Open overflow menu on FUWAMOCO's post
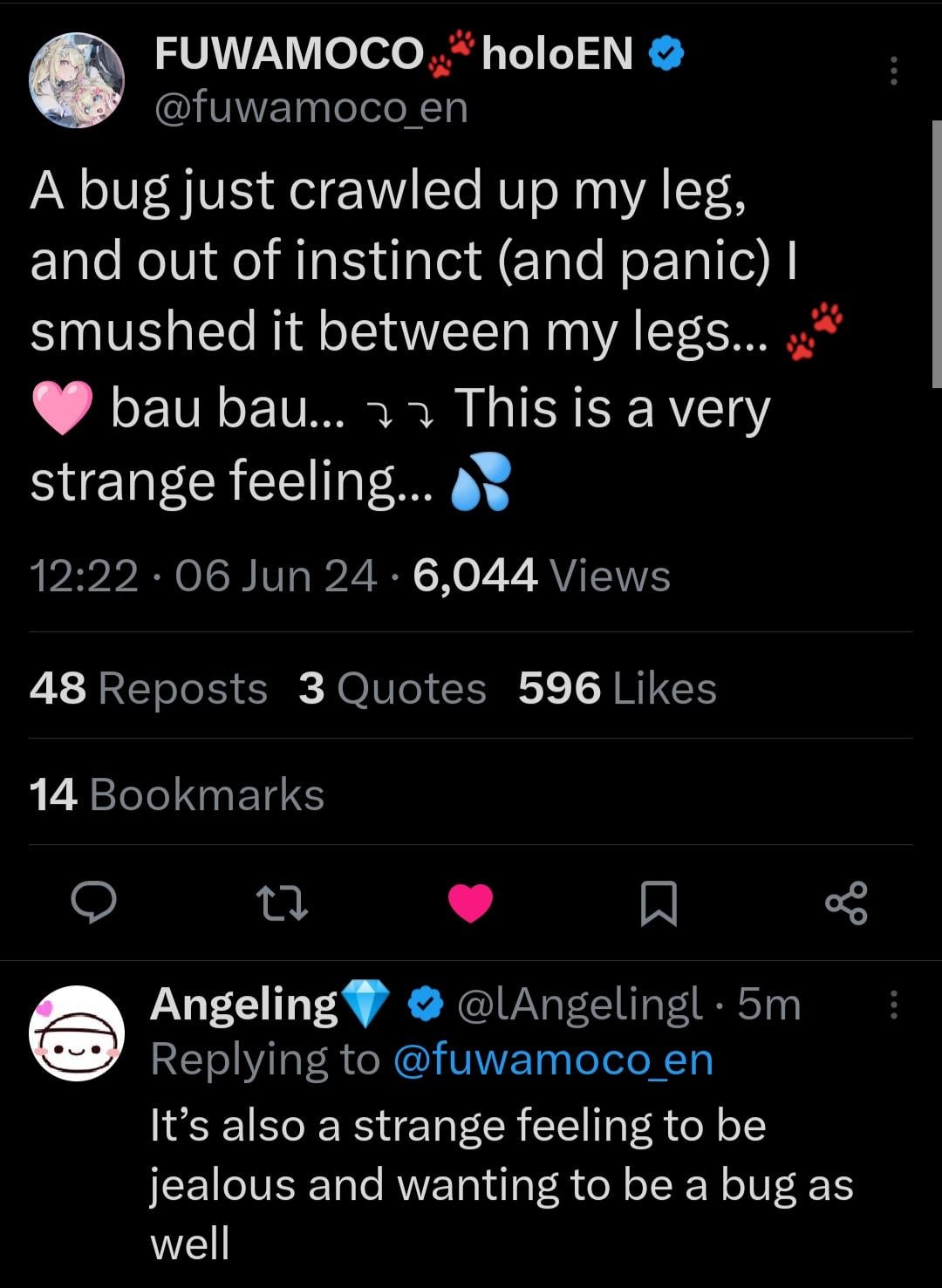Viewport: 942px width, 1288px height. (x=893, y=71)
